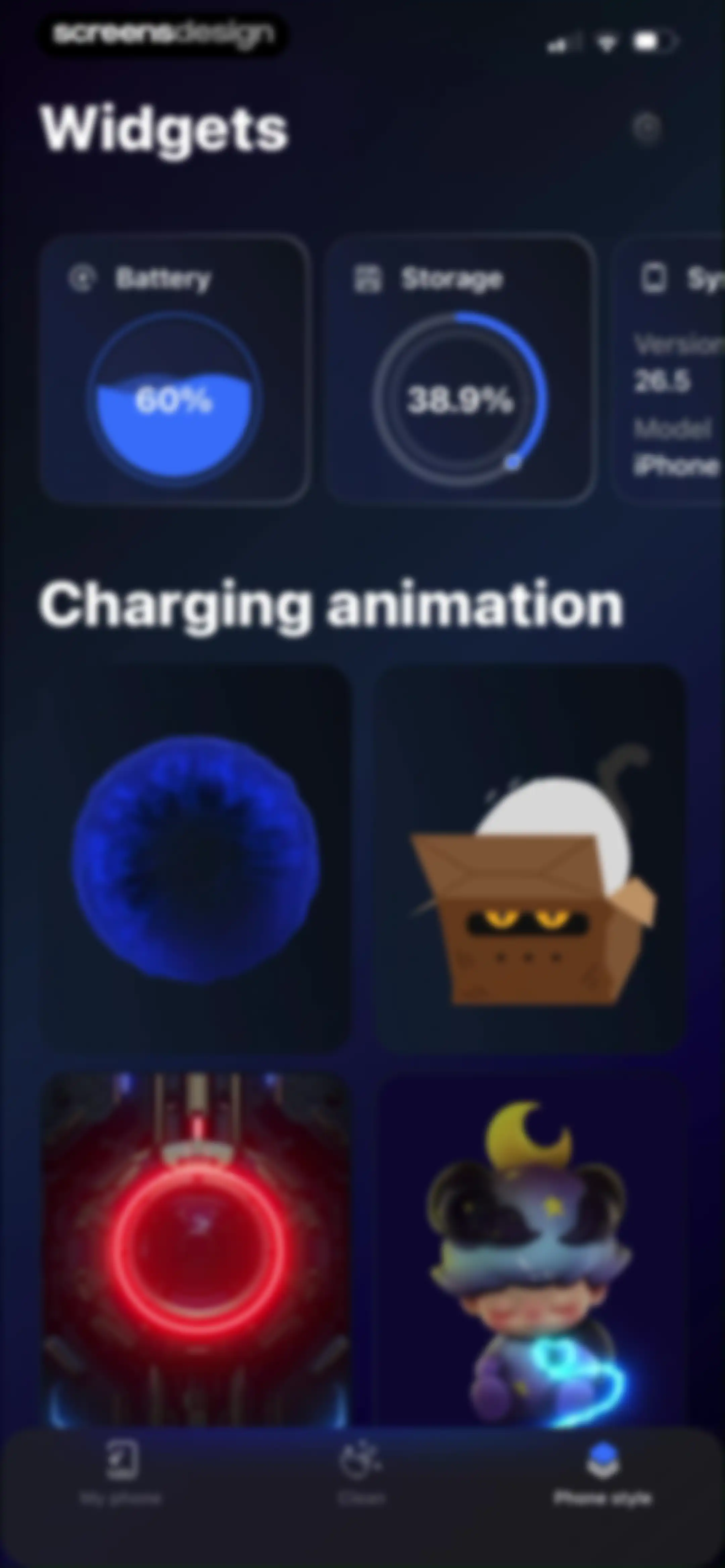Open the settings gear icon
725x1568 pixels.
pyautogui.click(x=646, y=127)
